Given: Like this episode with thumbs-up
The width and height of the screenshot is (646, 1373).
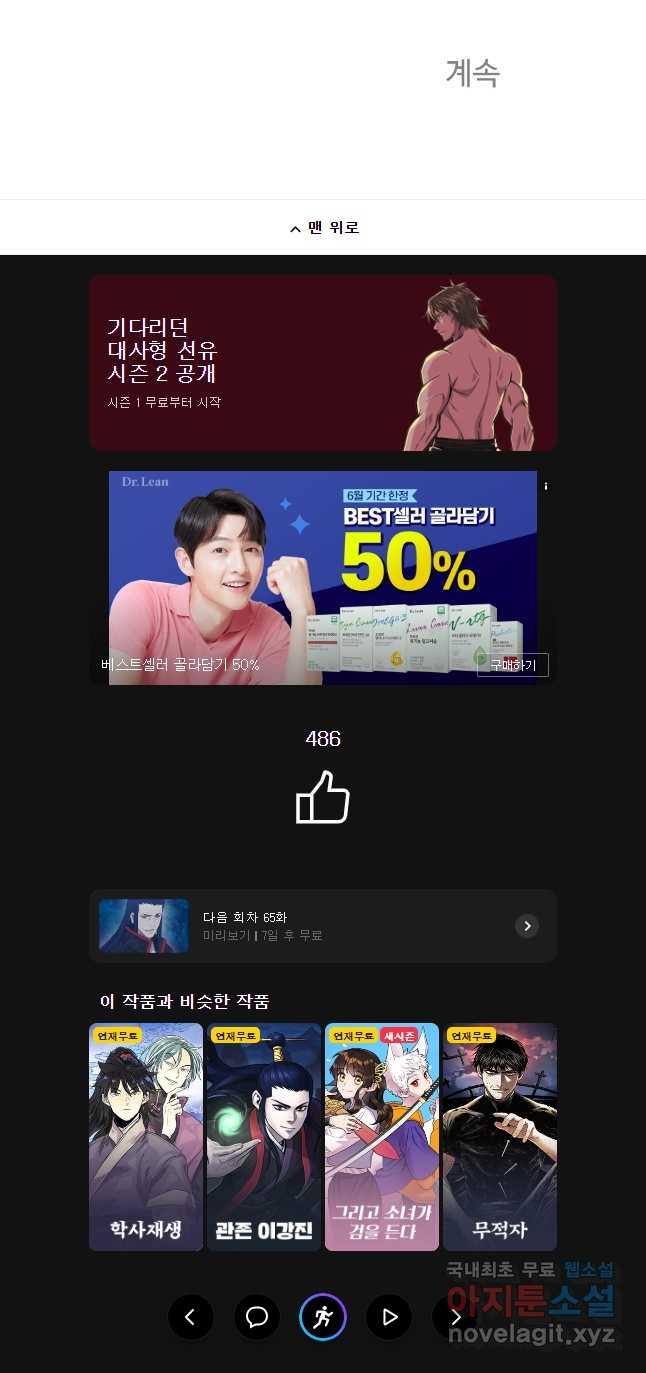Looking at the screenshot, I should pyautogui.click(x=323, y=797).
